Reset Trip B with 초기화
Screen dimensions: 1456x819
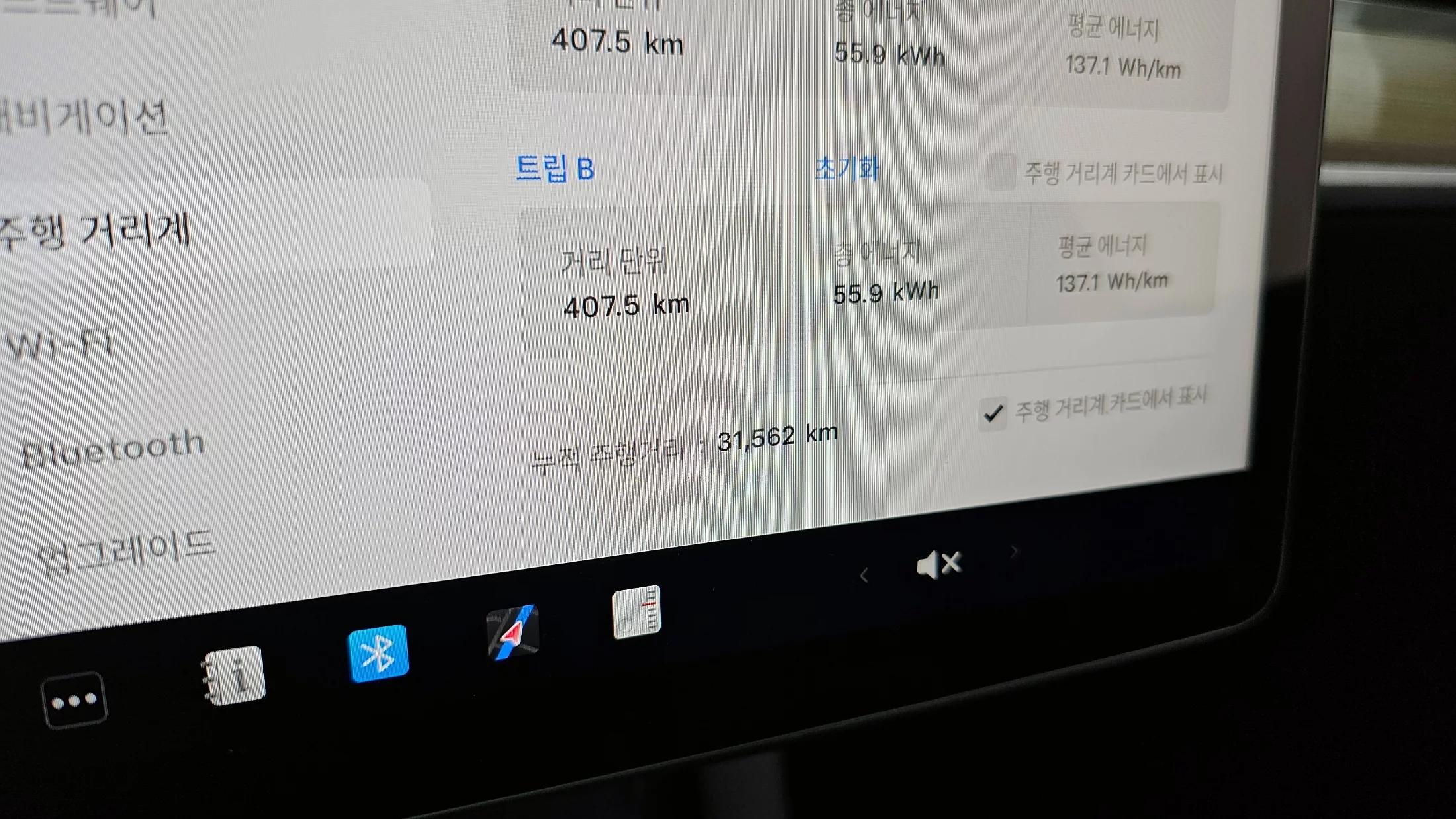846,169
